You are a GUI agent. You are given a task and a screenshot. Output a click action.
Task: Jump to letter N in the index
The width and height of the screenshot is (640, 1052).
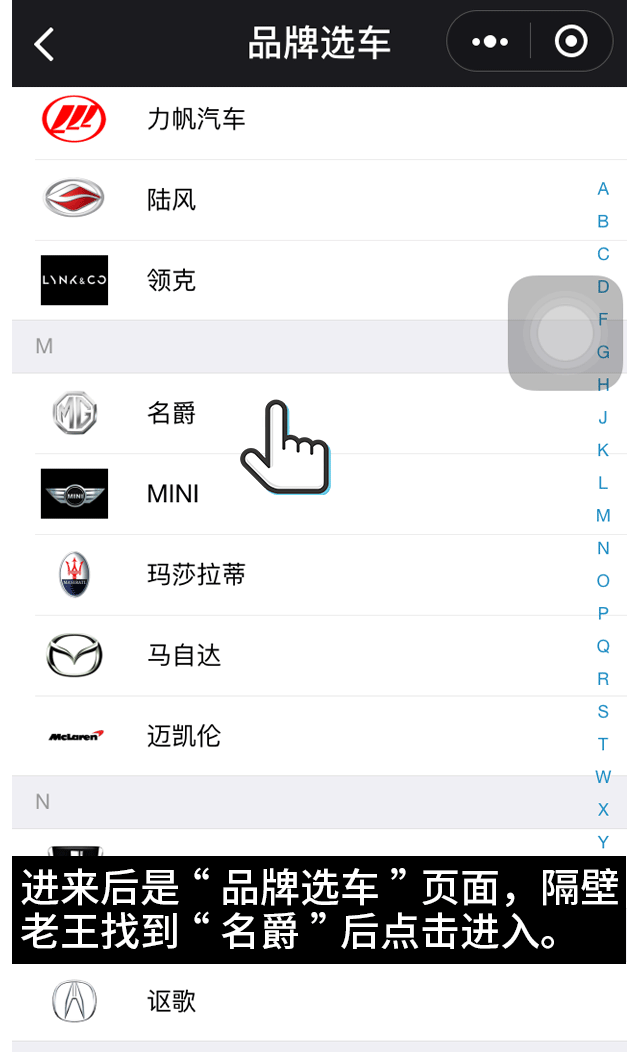(603, 548)
